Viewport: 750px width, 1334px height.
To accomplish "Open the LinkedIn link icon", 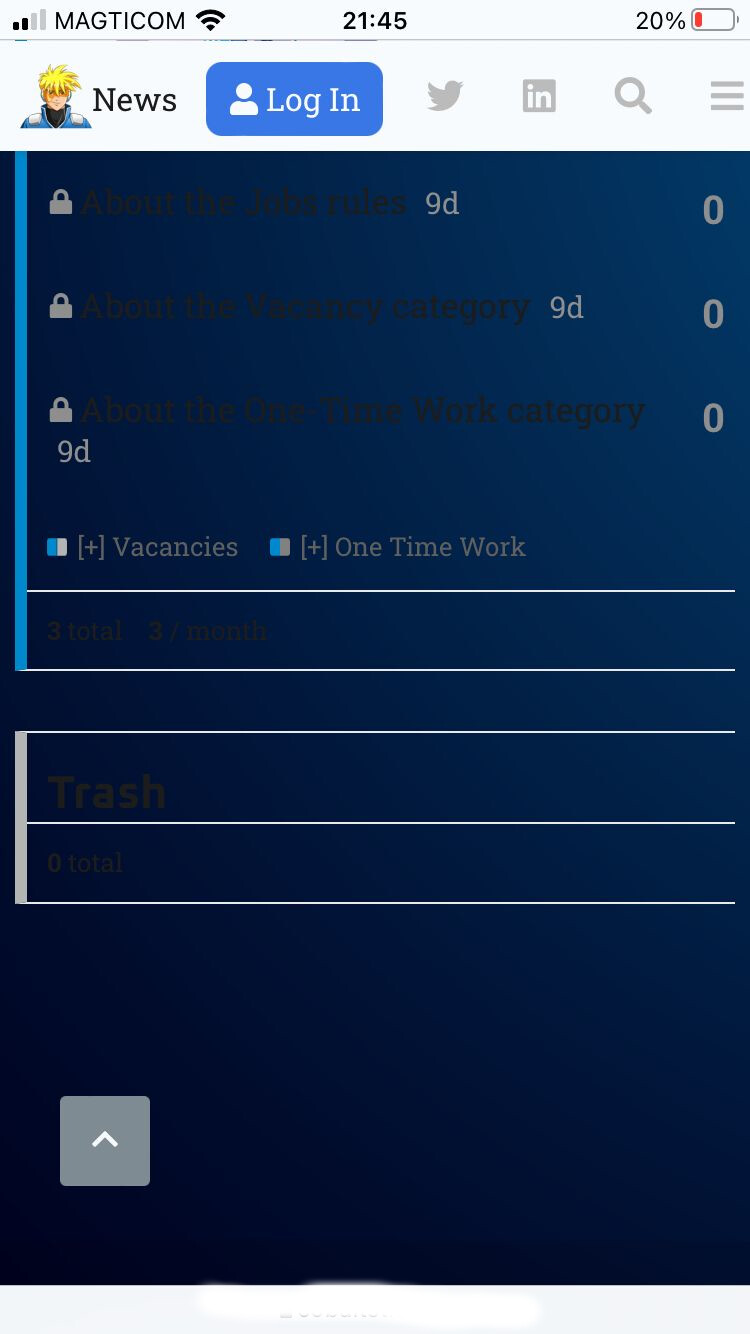I will pyautogui.click(x=539, y=97).
